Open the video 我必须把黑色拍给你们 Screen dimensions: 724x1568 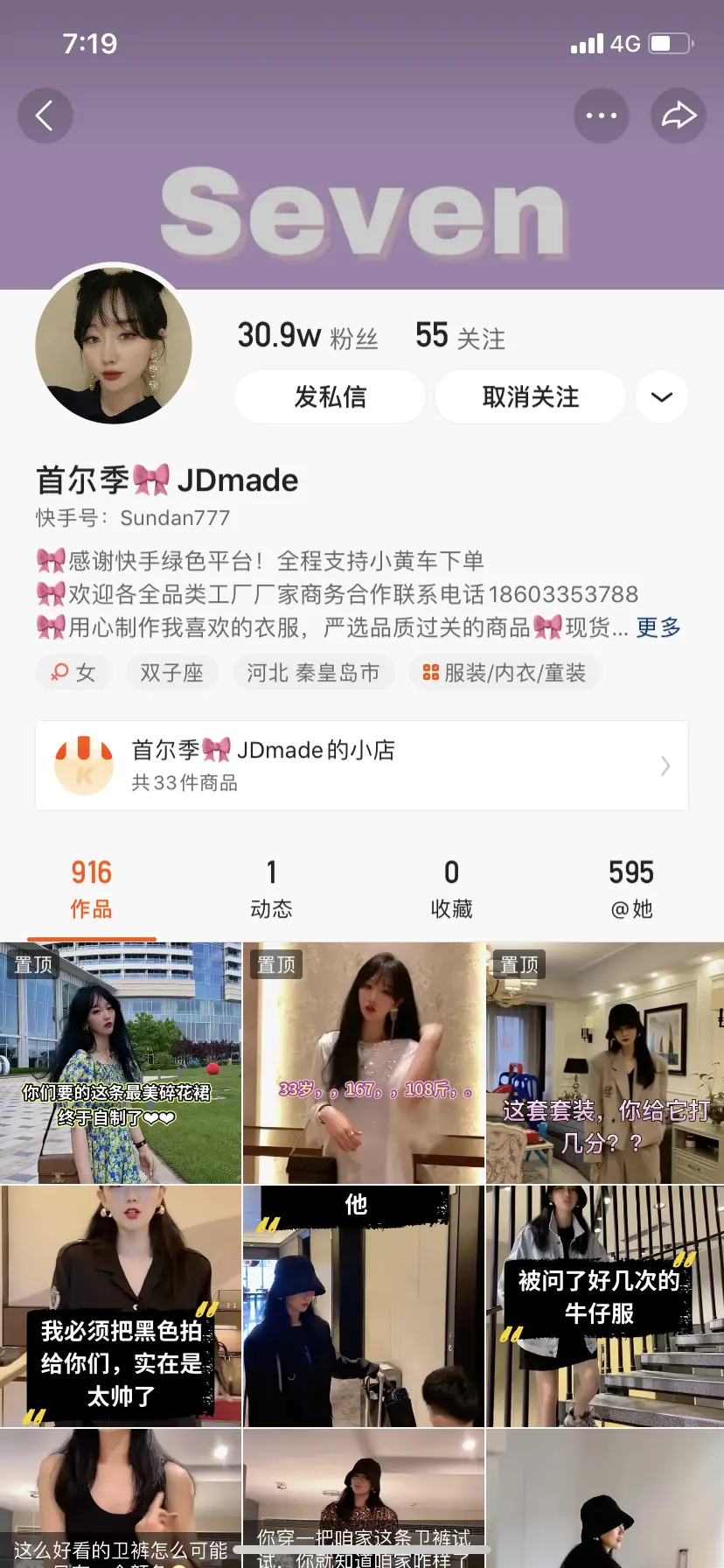[x=121, y=1305]
